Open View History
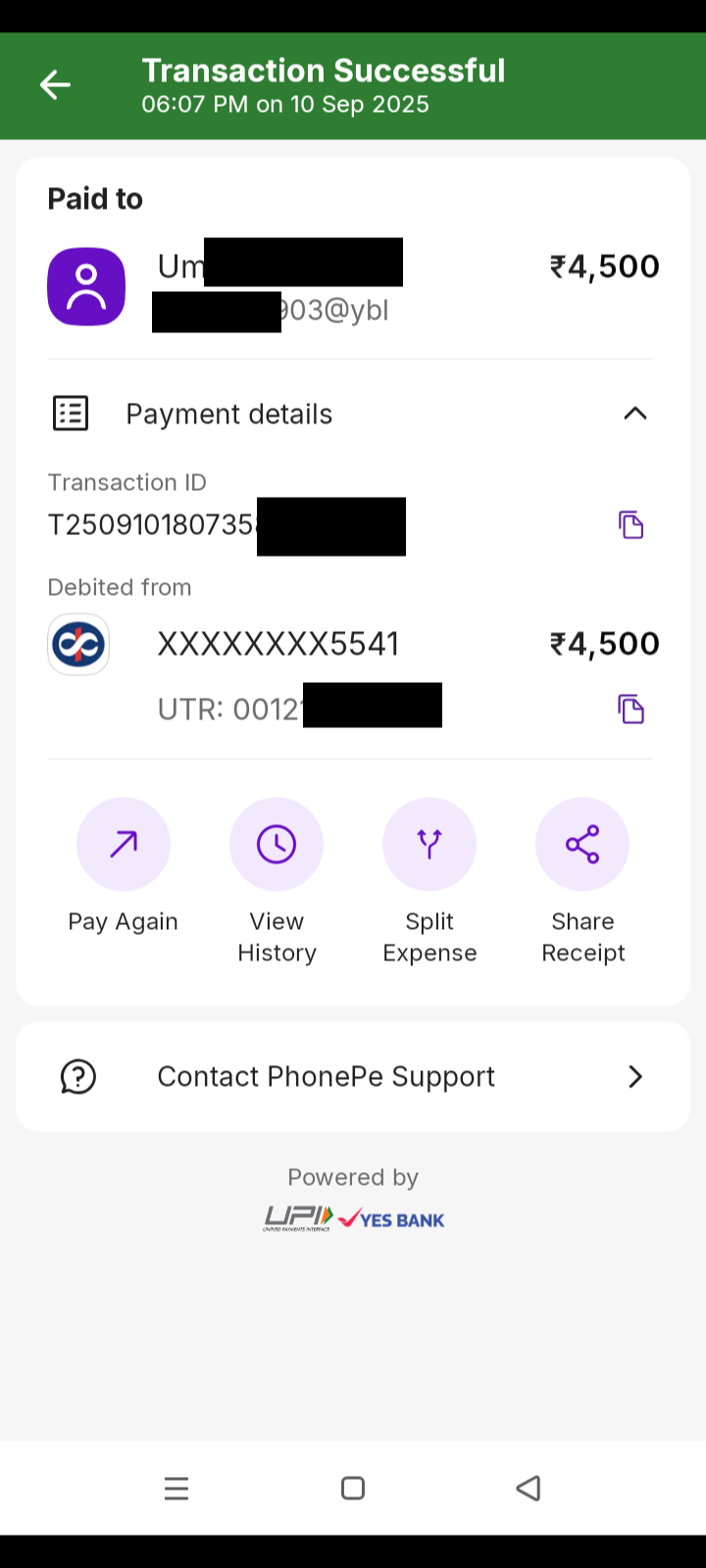Screen dimensions: 706x1568 point(277,845)
